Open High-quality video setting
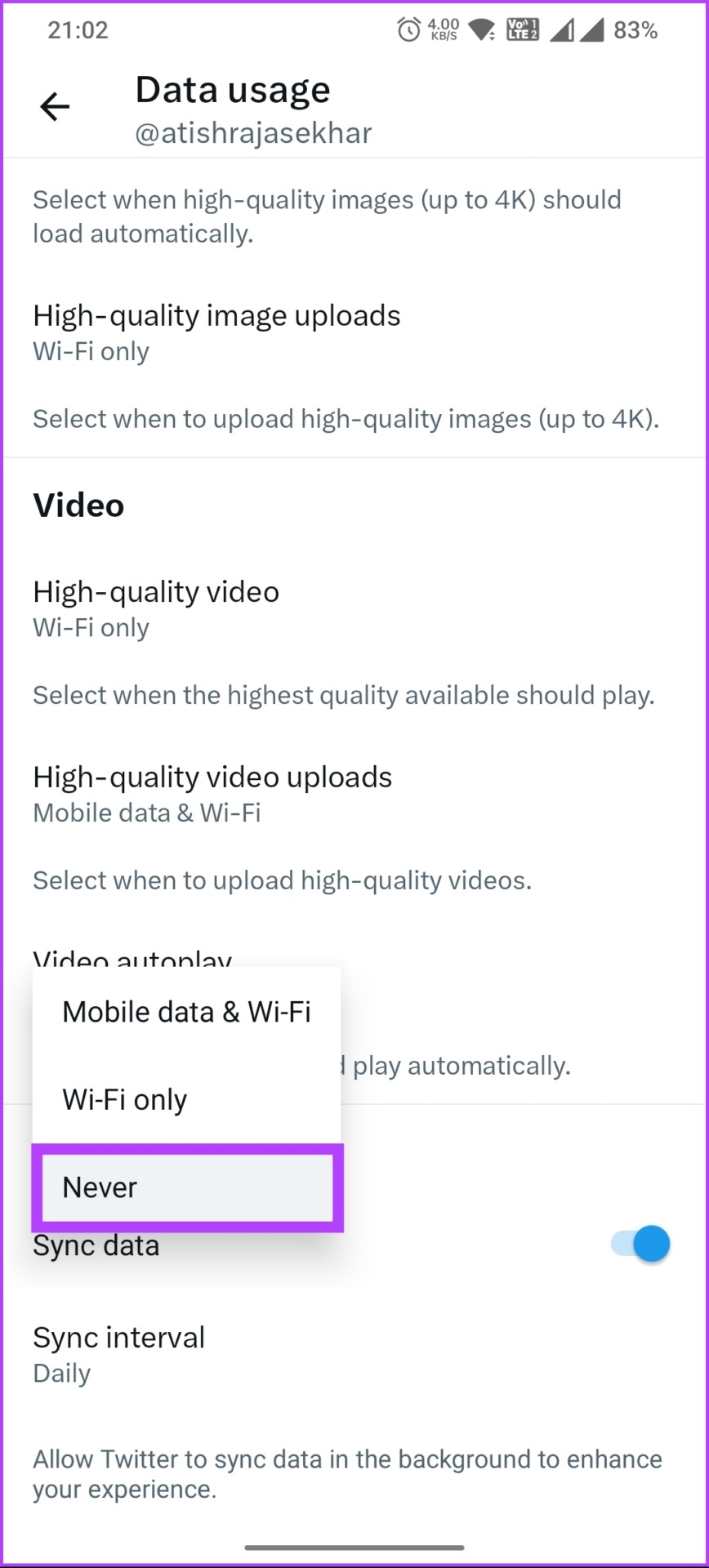 354,609
